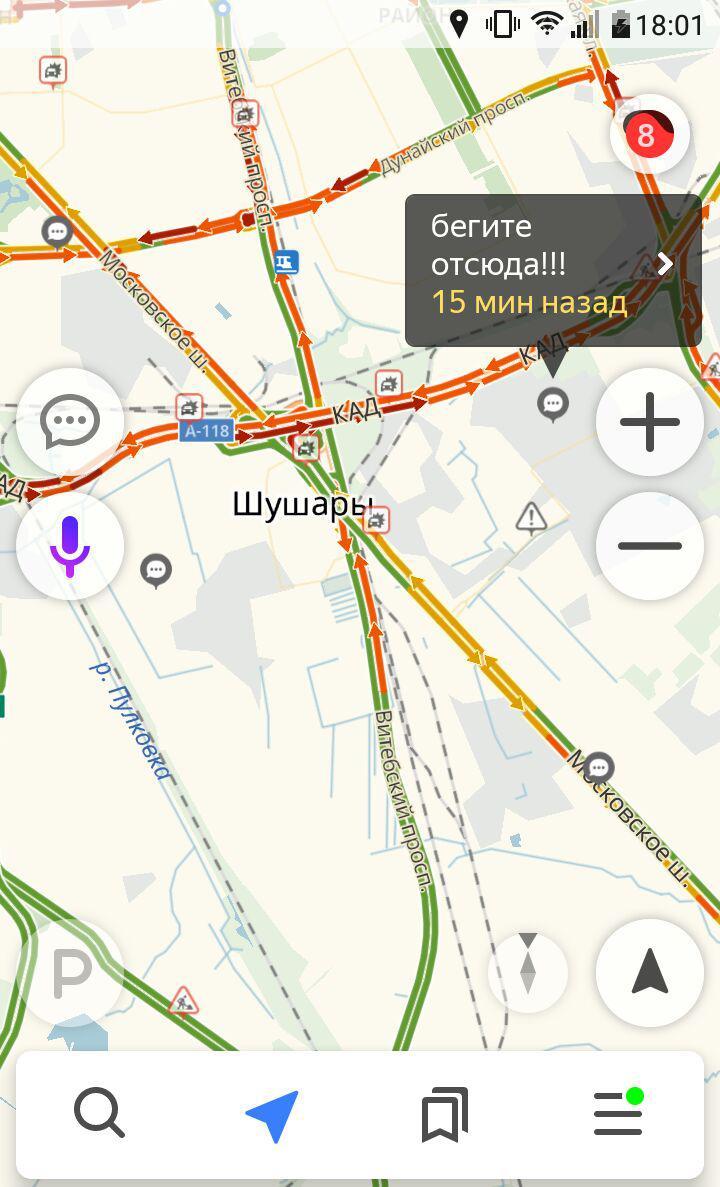Viewport: 720px width, 1187px height.
Task: Zoom out of the map
Action: [x=650, y=546]
